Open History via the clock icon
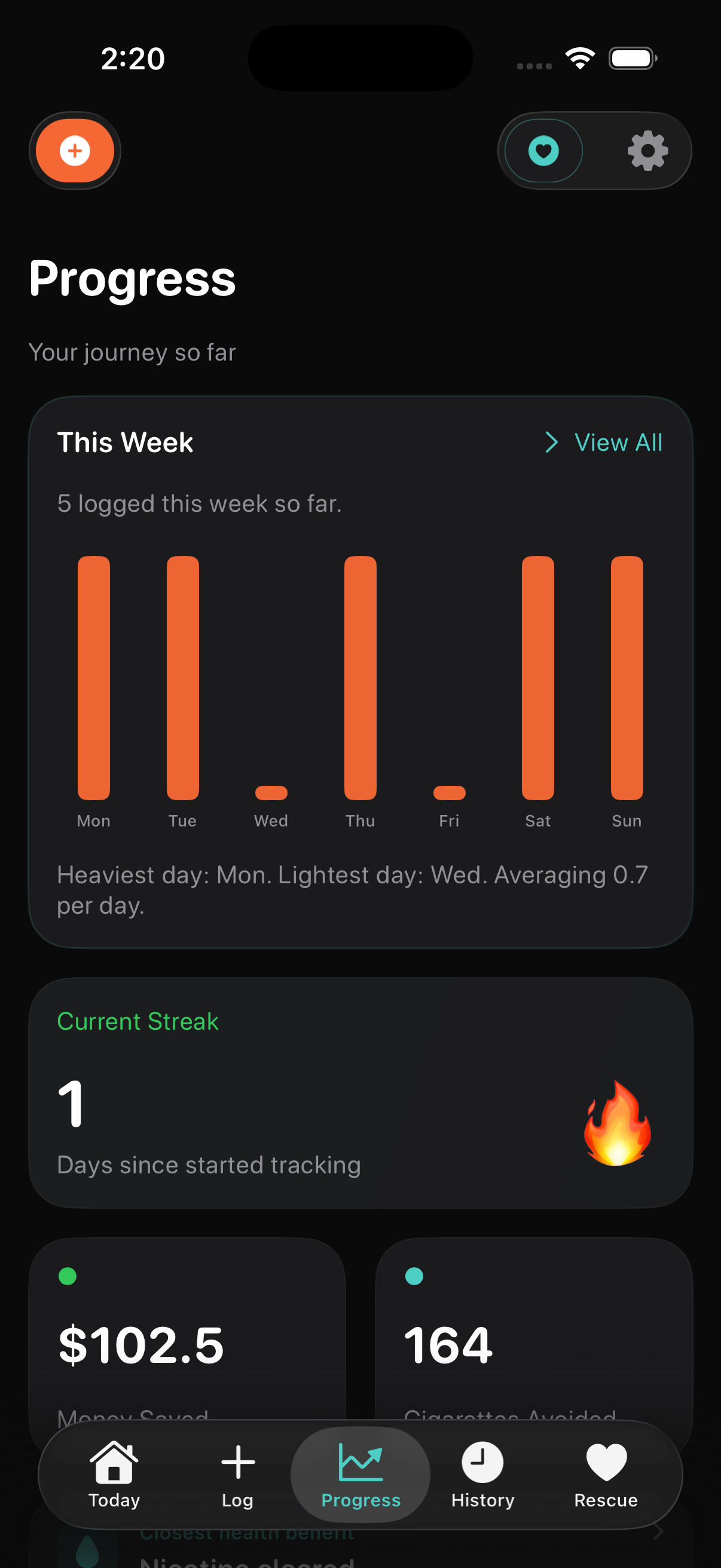 (482, 1461)
